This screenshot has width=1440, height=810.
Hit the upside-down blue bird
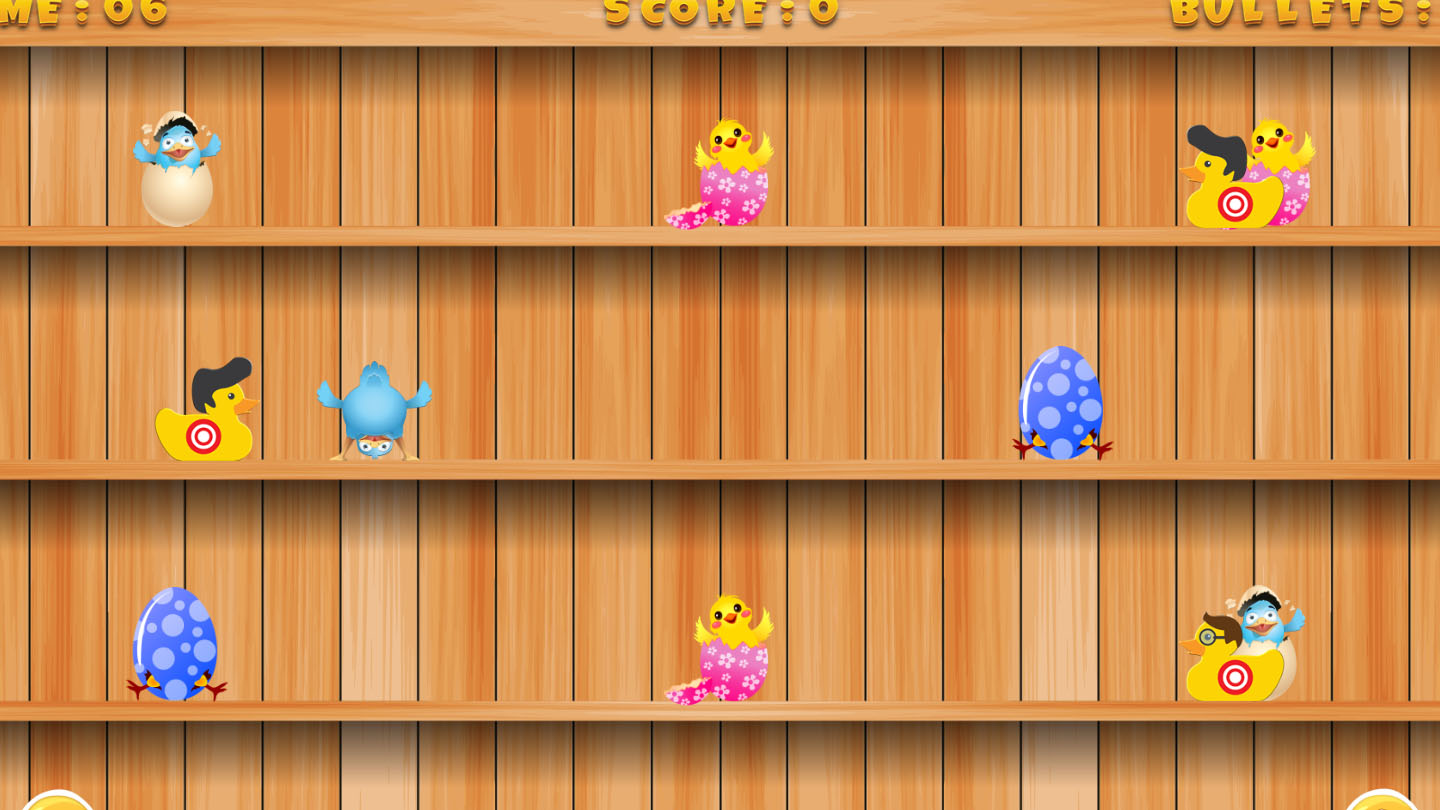pyautogui.click(x=374, y=412)
